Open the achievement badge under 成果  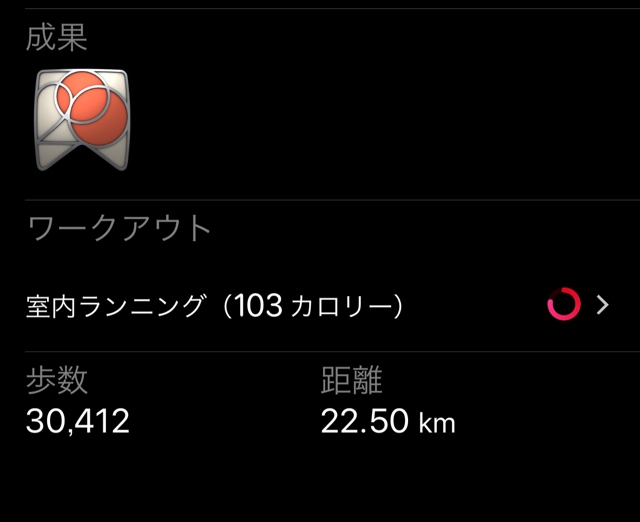[80, 119]
